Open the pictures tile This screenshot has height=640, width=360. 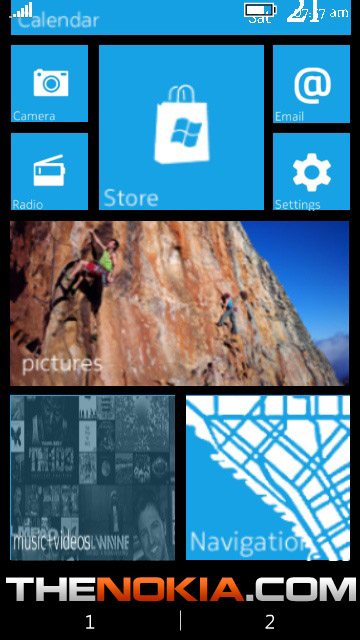point(180,303)
